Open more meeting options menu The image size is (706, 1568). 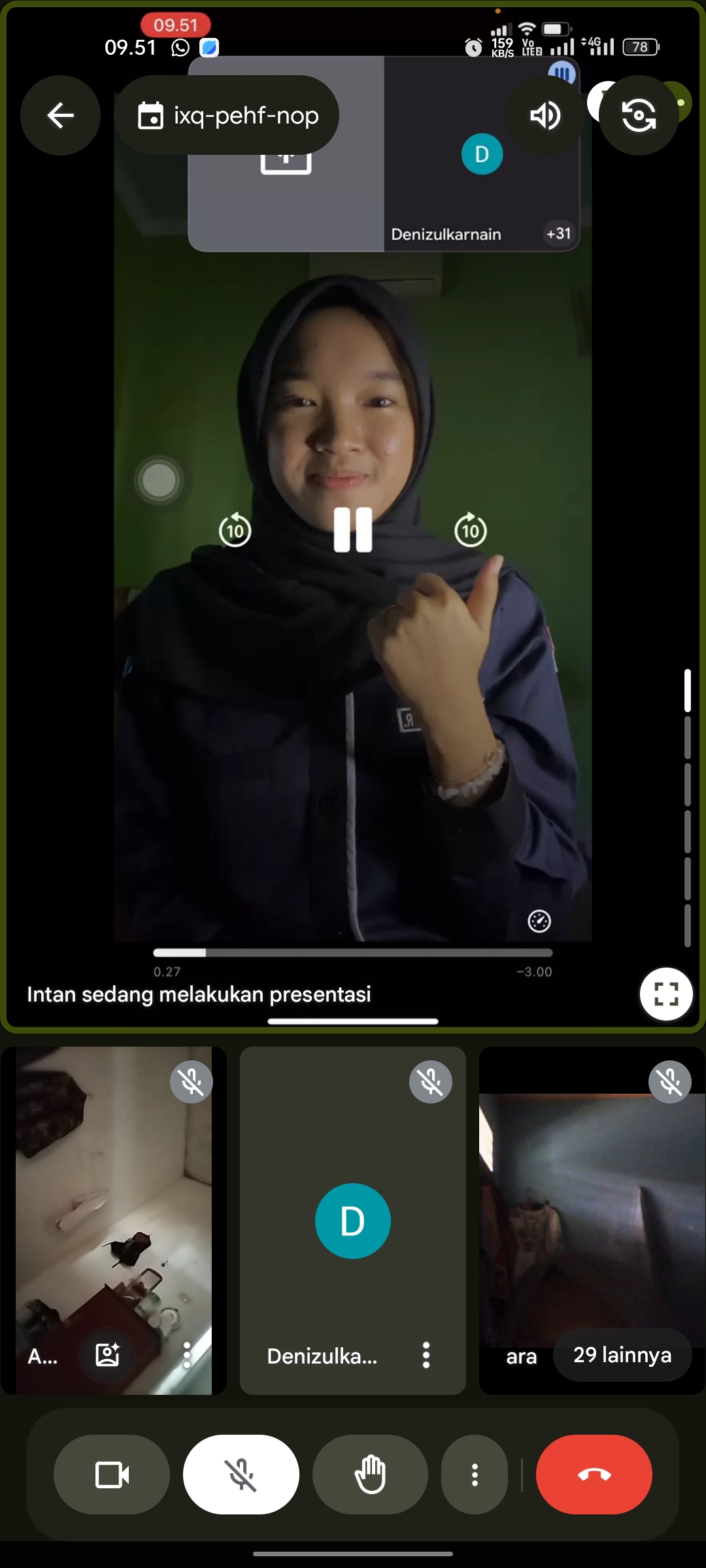(x=475, y=1475)
